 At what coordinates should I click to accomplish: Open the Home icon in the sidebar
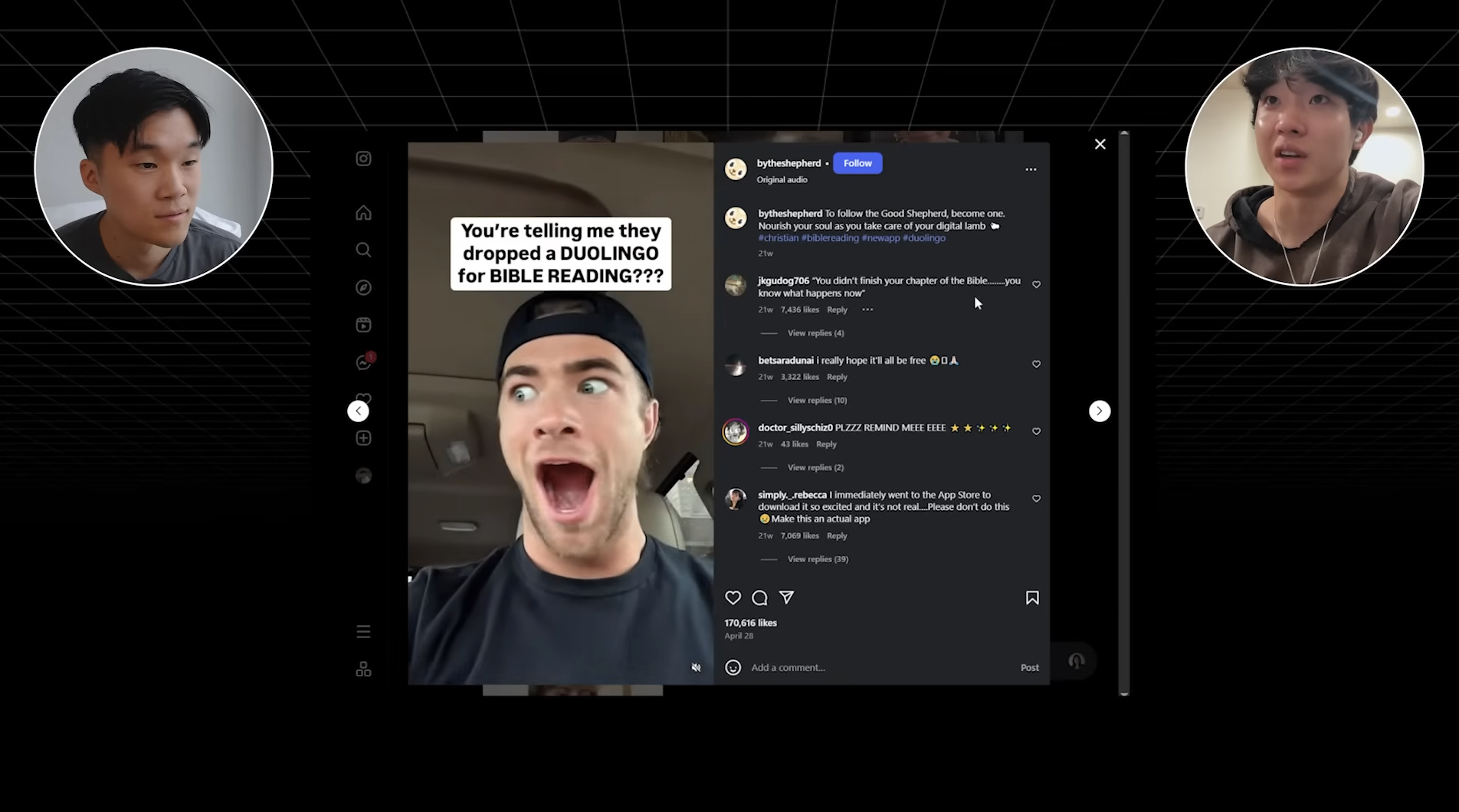pyautogui.click(x=363, y=213)
